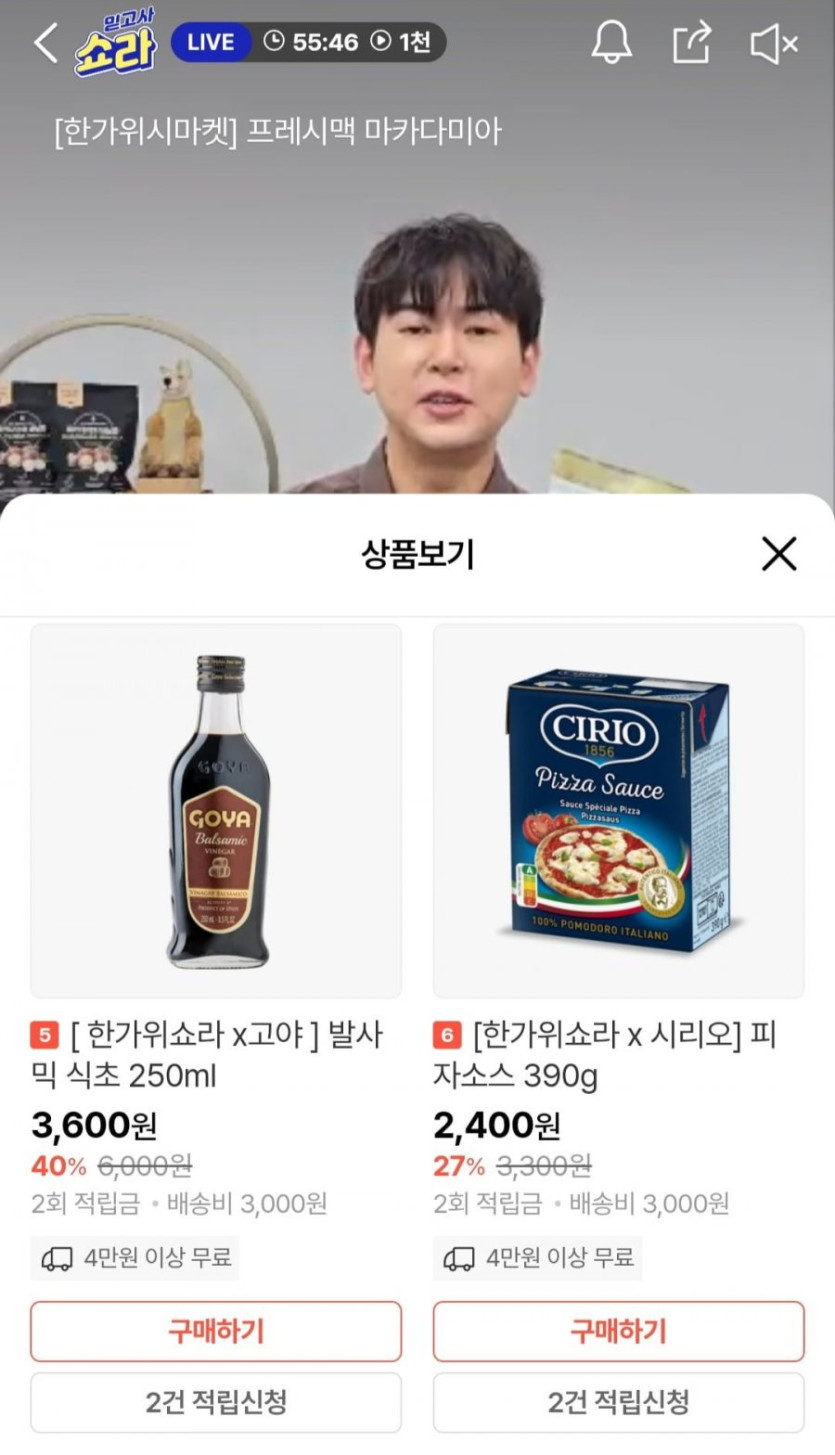The image size is (835, 1455).
Task: Tap 구매하기 for the balsamic vinegar
Action: 216,1331
